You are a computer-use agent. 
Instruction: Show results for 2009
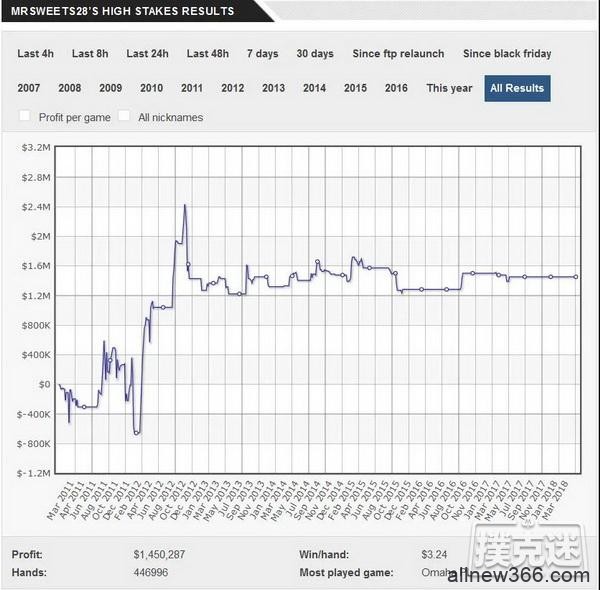[x=111, y=88]
